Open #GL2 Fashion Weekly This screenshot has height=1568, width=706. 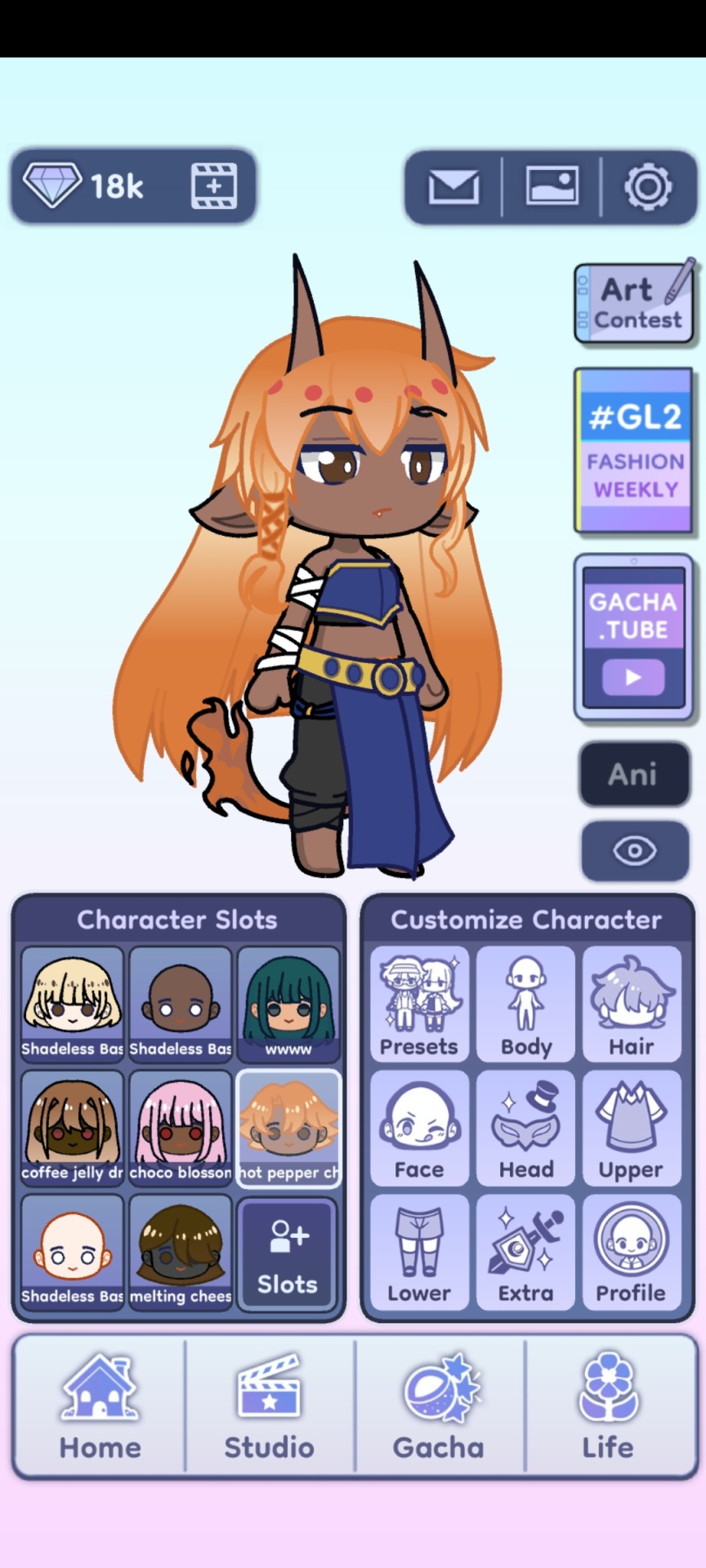(634, 450)
